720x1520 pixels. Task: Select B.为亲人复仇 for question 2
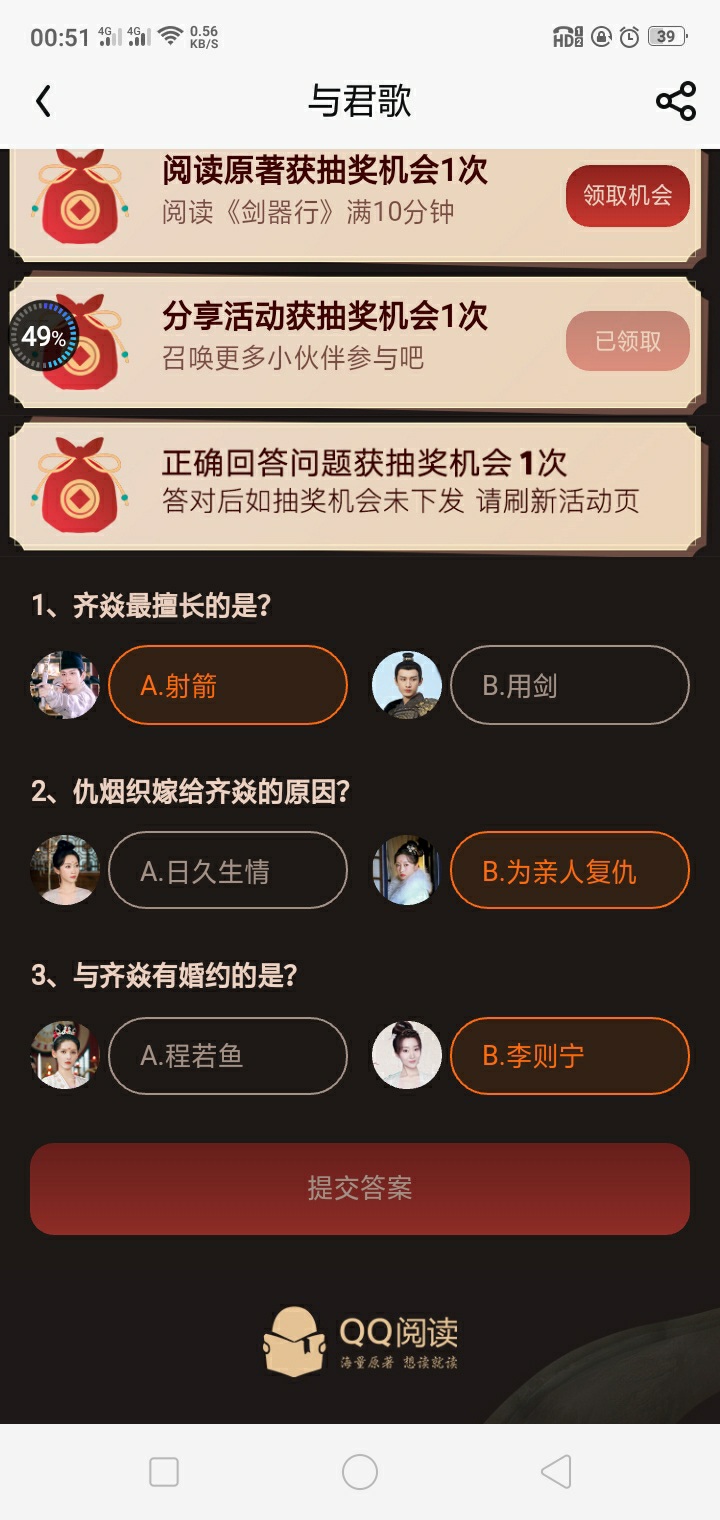(569, 871)
